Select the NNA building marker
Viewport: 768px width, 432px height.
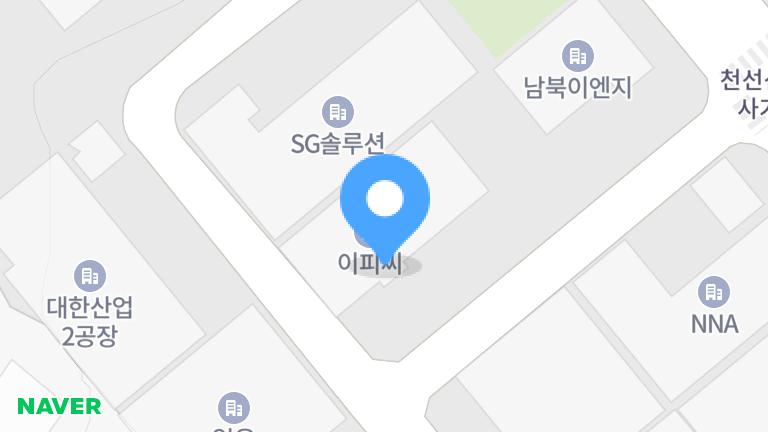[714, 292]
